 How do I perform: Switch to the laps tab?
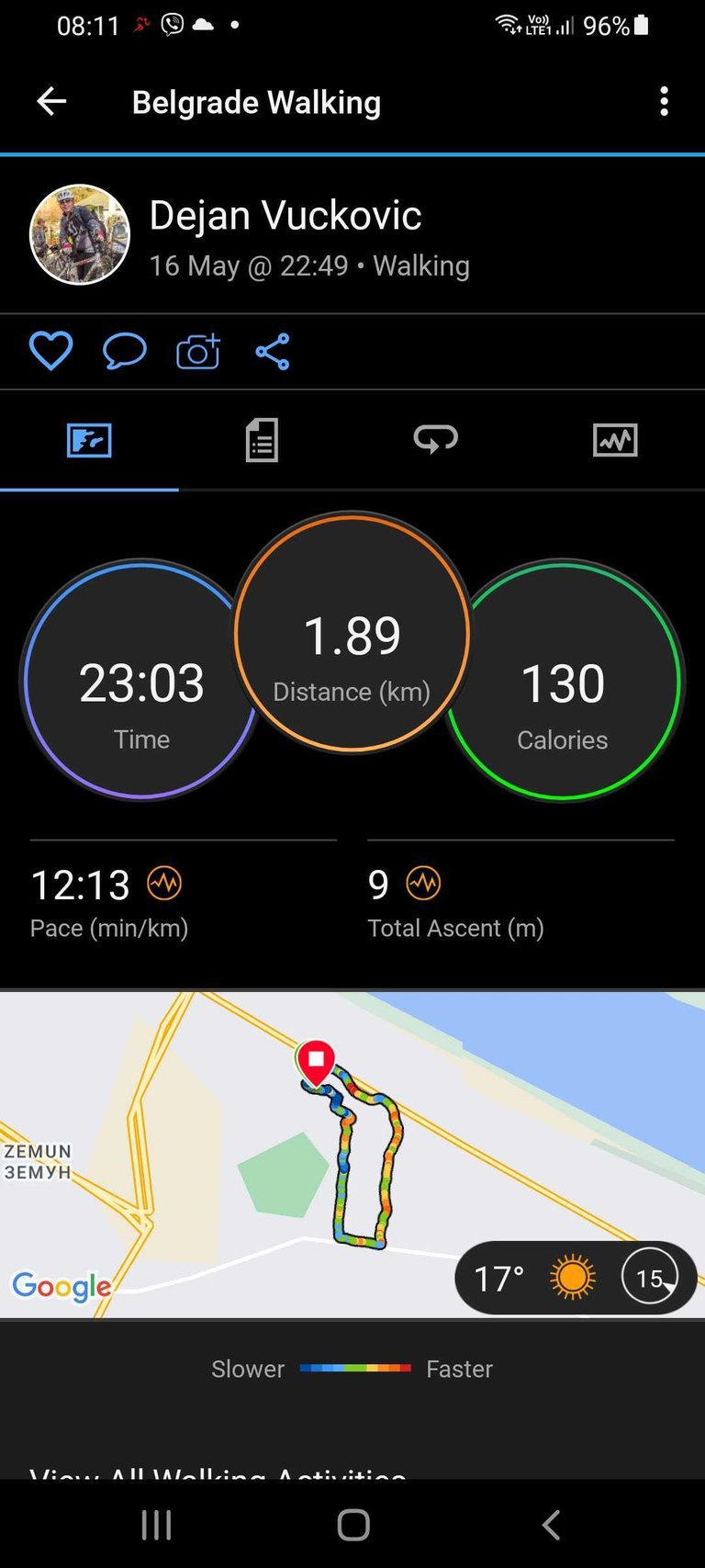[x=435, y=440]
